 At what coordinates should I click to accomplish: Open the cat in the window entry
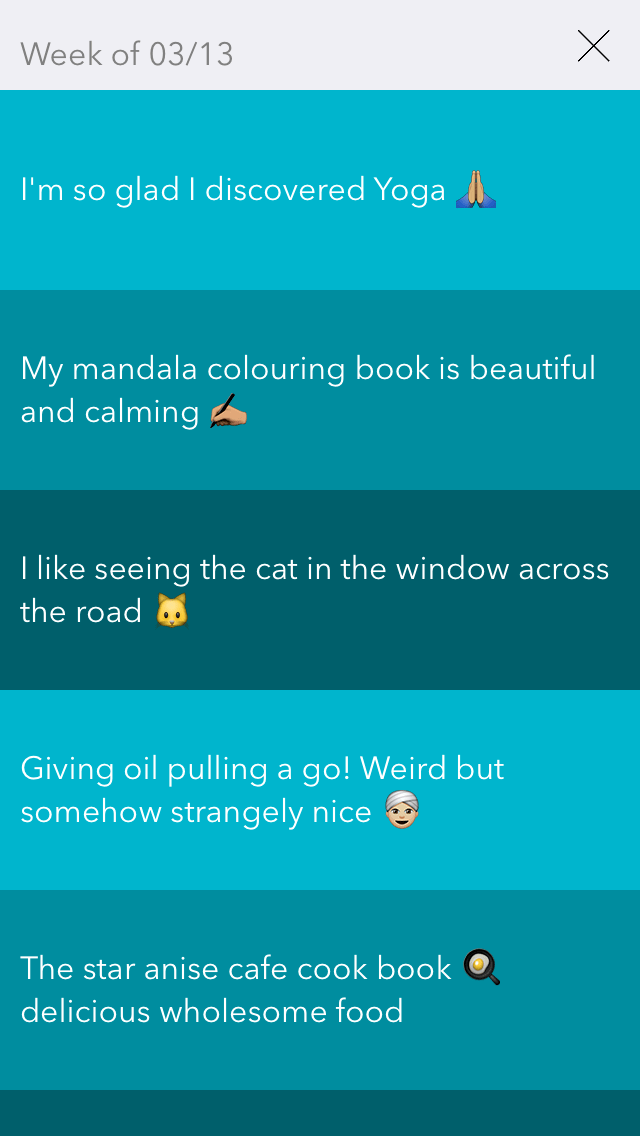click(x=320, y=590)
